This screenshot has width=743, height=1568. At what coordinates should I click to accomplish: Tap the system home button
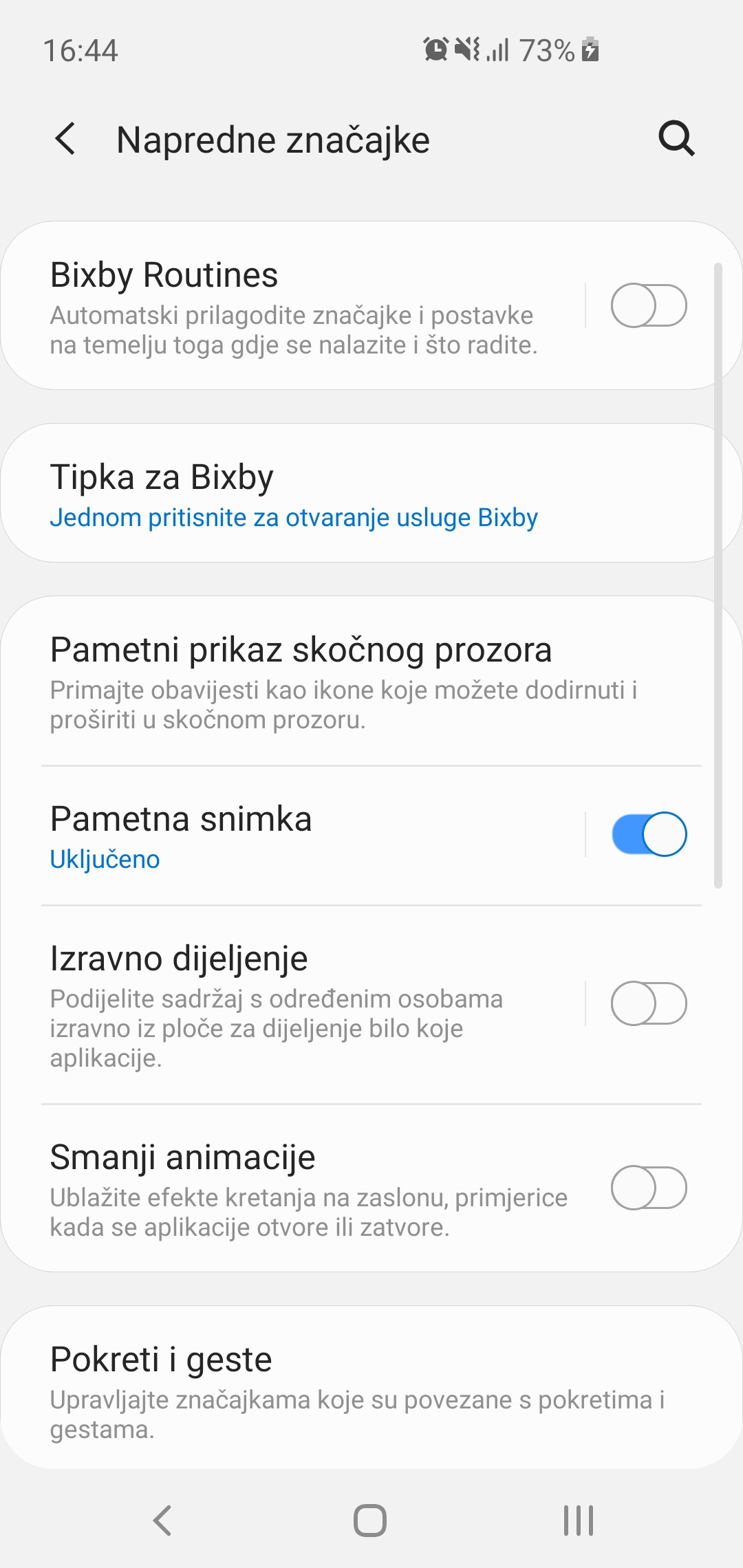[x=370, y=1520]
